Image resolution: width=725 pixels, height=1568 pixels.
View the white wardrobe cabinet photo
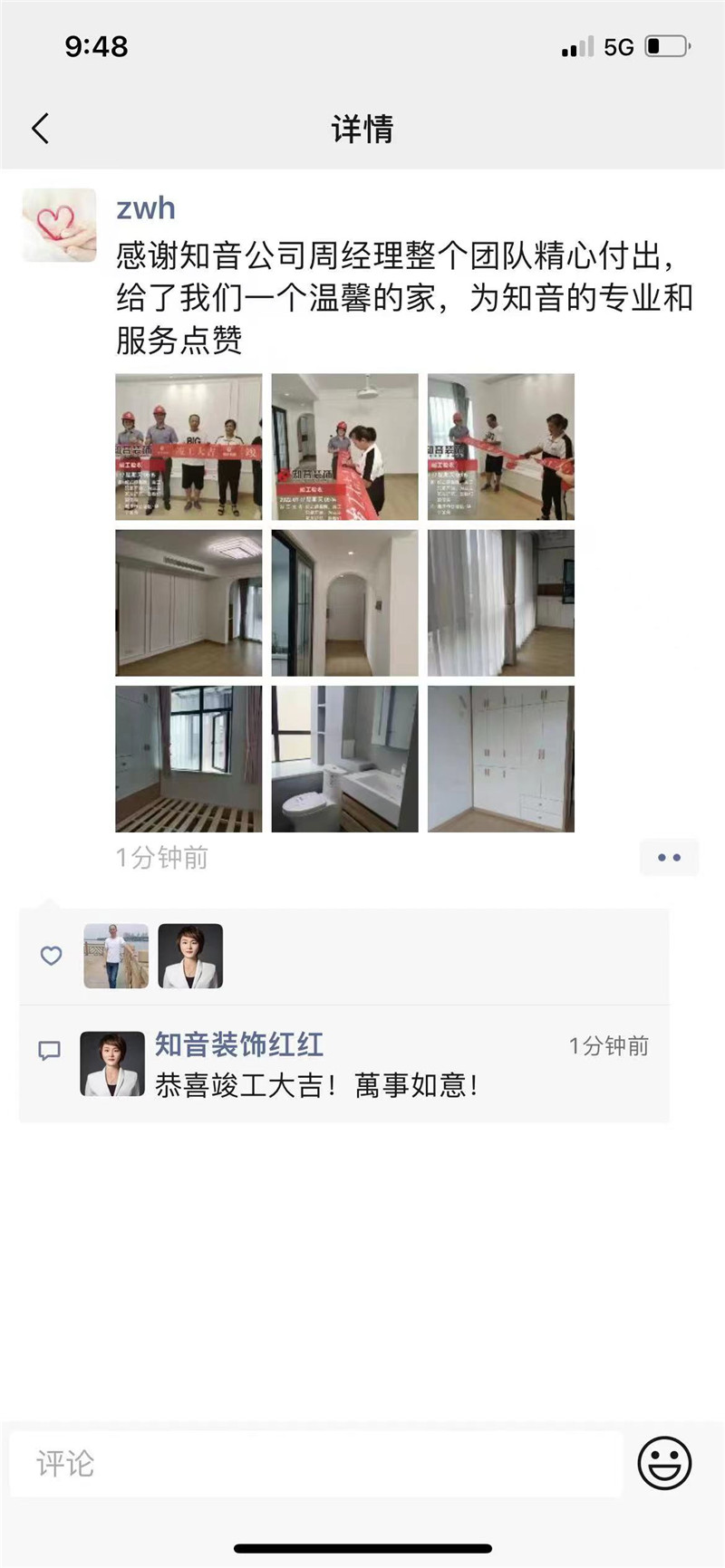500,758
